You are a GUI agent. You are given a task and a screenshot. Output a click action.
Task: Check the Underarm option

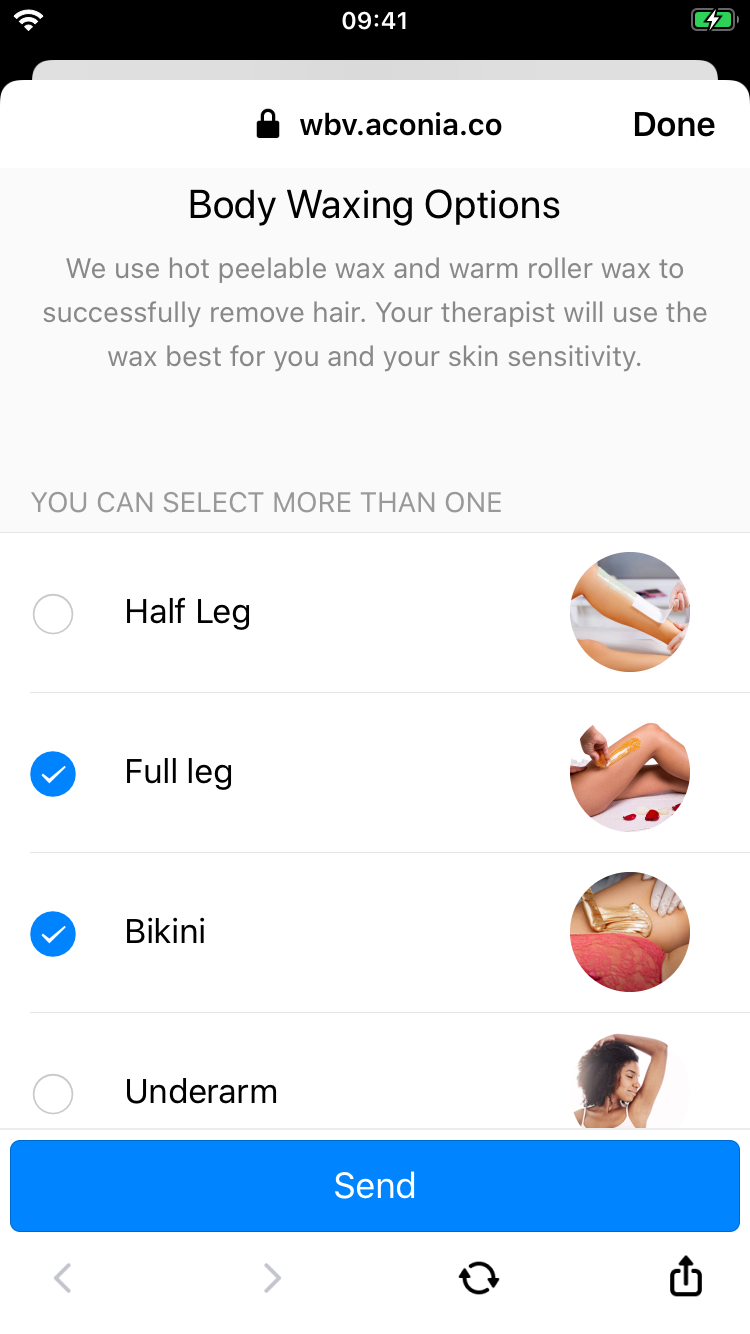click(53, 1093)
